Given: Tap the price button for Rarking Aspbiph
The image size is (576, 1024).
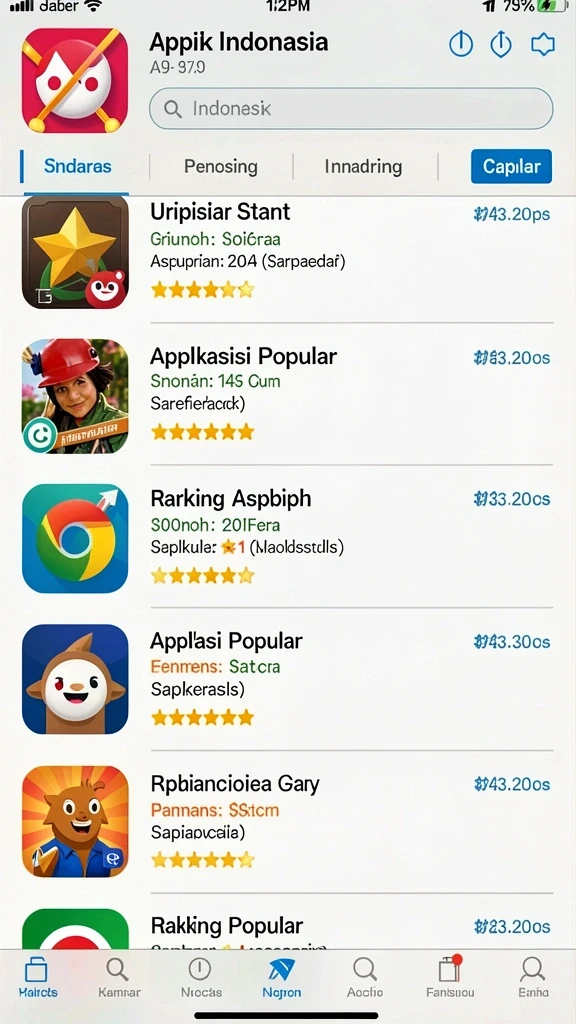Looking at the screenshot, I should coord(512,499).
